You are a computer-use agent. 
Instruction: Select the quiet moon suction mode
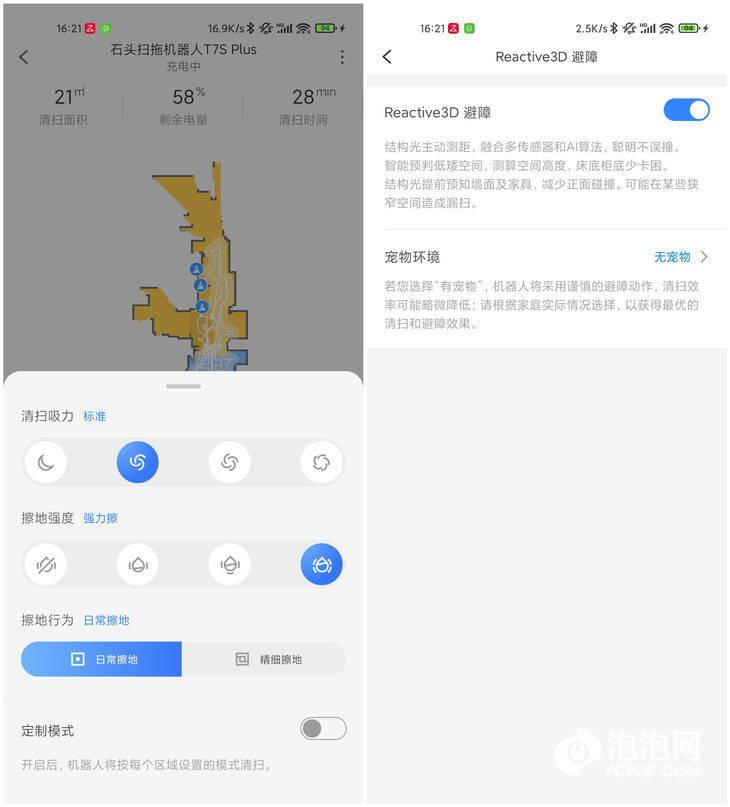click(46, 462)
